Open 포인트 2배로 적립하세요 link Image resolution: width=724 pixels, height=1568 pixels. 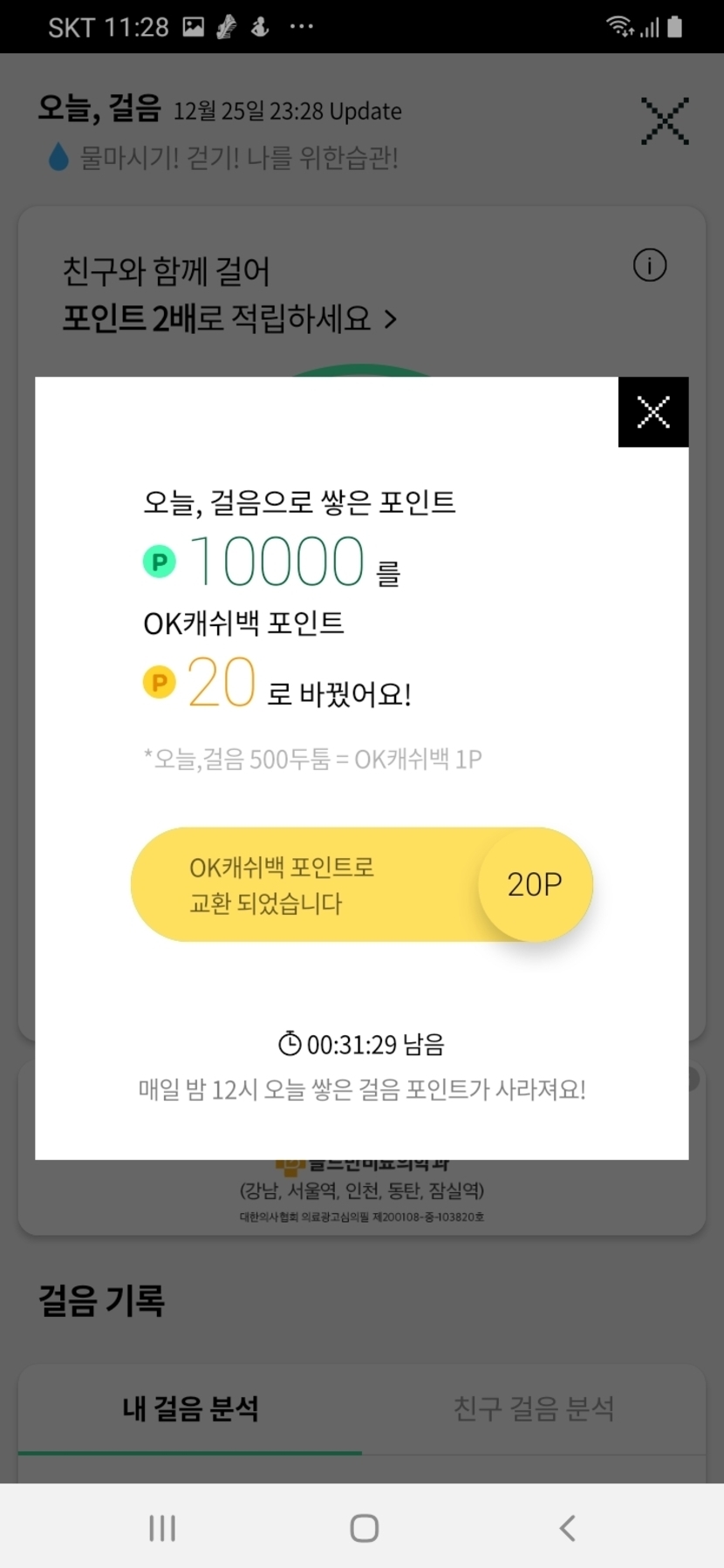(x=230, y=318)
